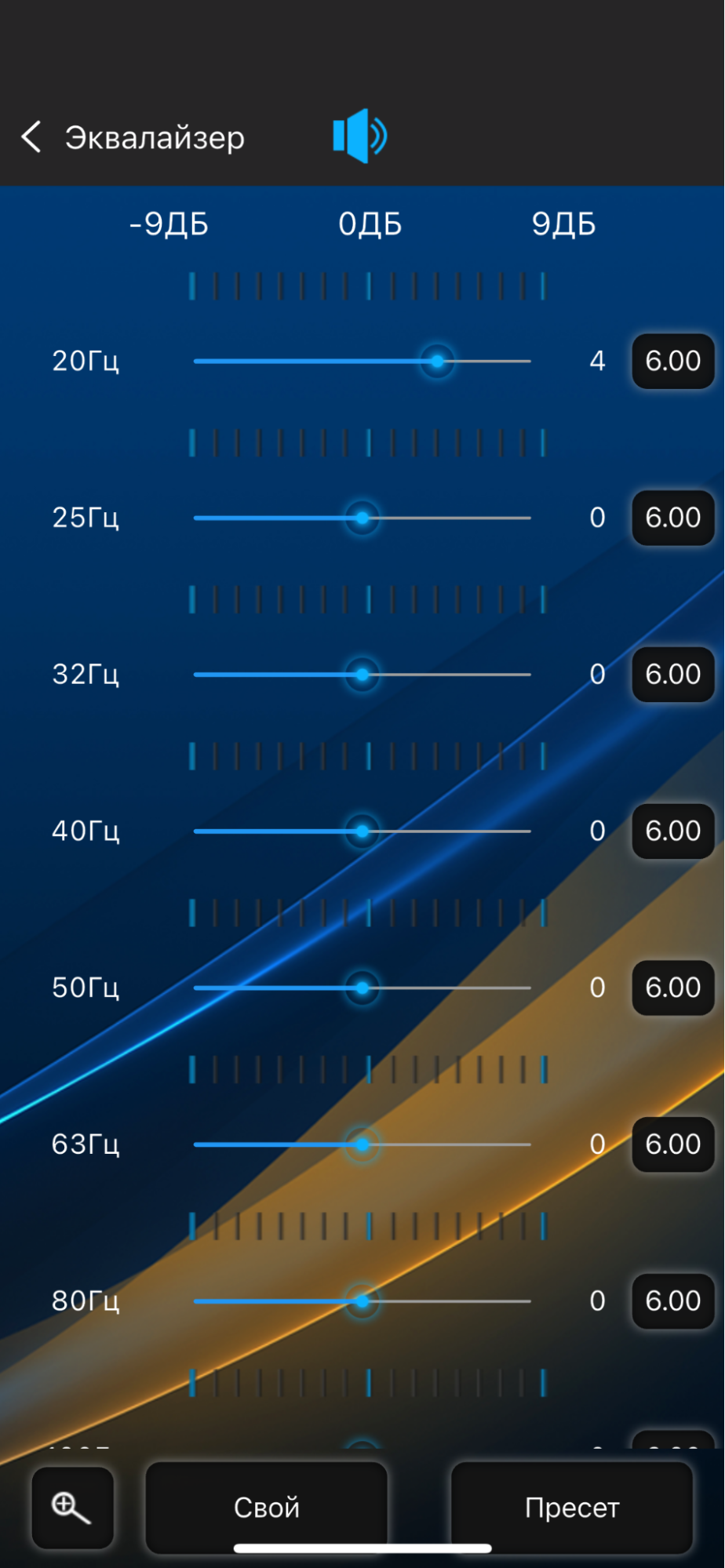Tap the blue speaker icon
This screenshot has width=725, height=1568.
pos(360,136)
